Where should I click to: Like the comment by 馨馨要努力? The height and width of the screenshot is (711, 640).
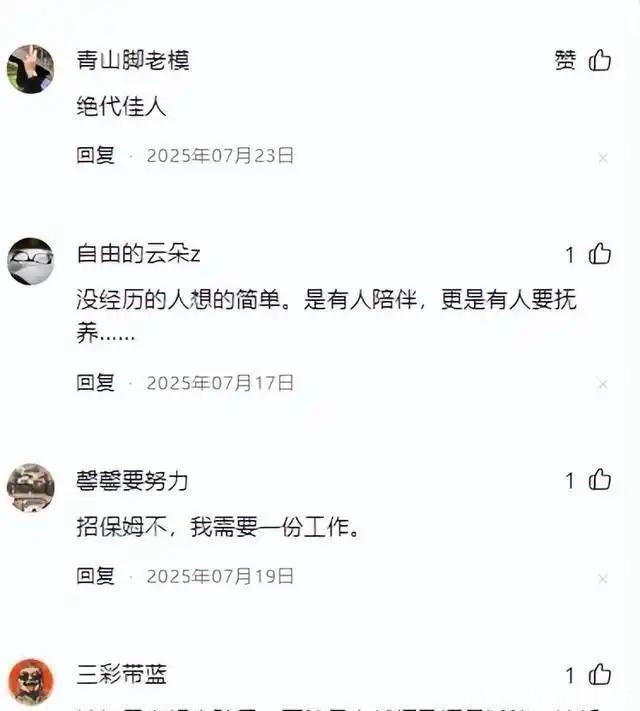pos(599,480)
